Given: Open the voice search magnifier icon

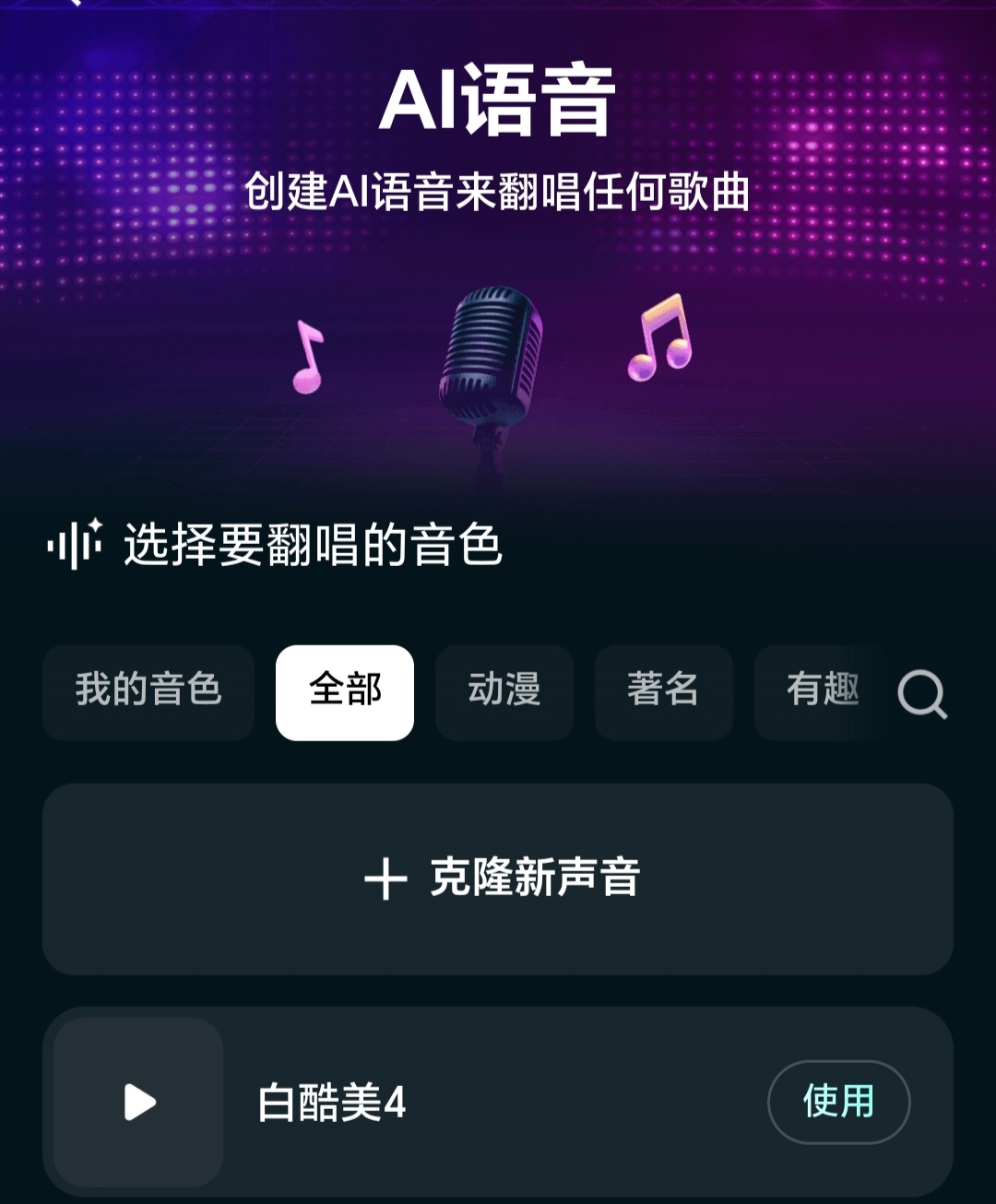Looking at the screenshot, I should point(922,693).
